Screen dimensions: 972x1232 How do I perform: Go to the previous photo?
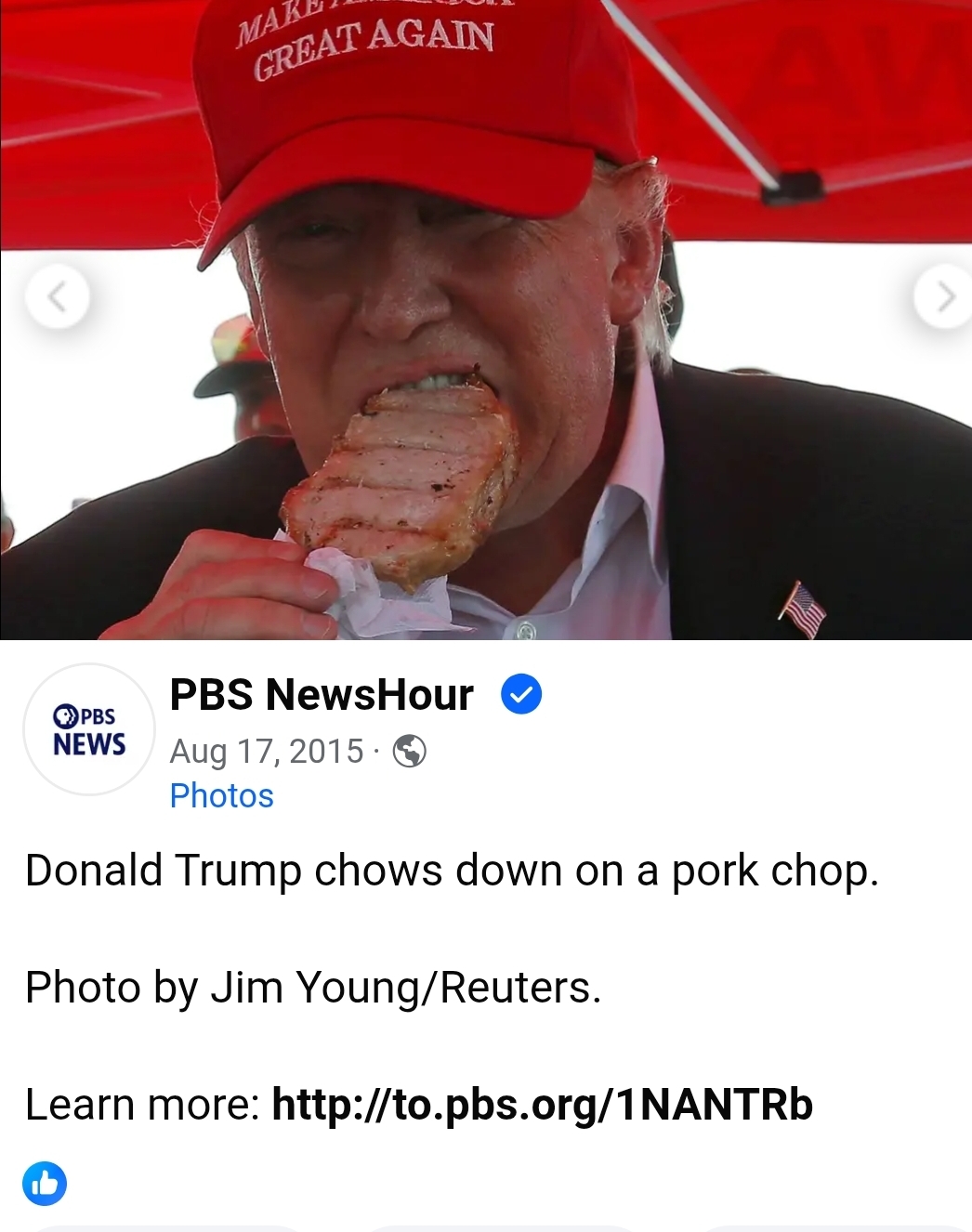pyautogui.click(x=58, y=297)
